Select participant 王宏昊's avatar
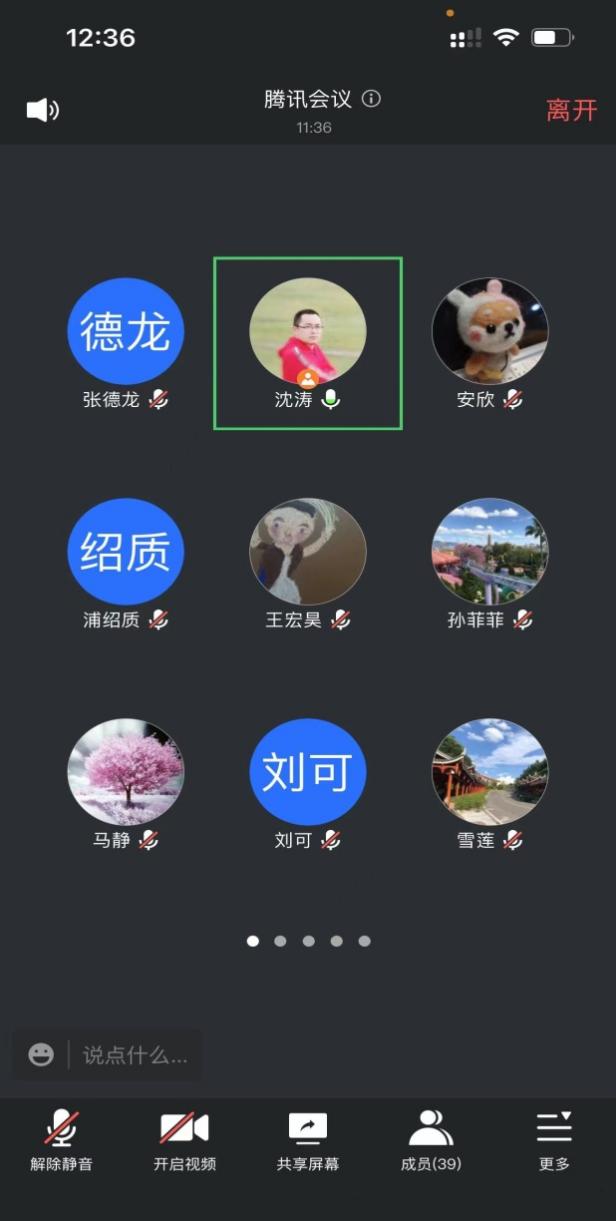This screenshot has width=616, height=1221. [308, 552]
